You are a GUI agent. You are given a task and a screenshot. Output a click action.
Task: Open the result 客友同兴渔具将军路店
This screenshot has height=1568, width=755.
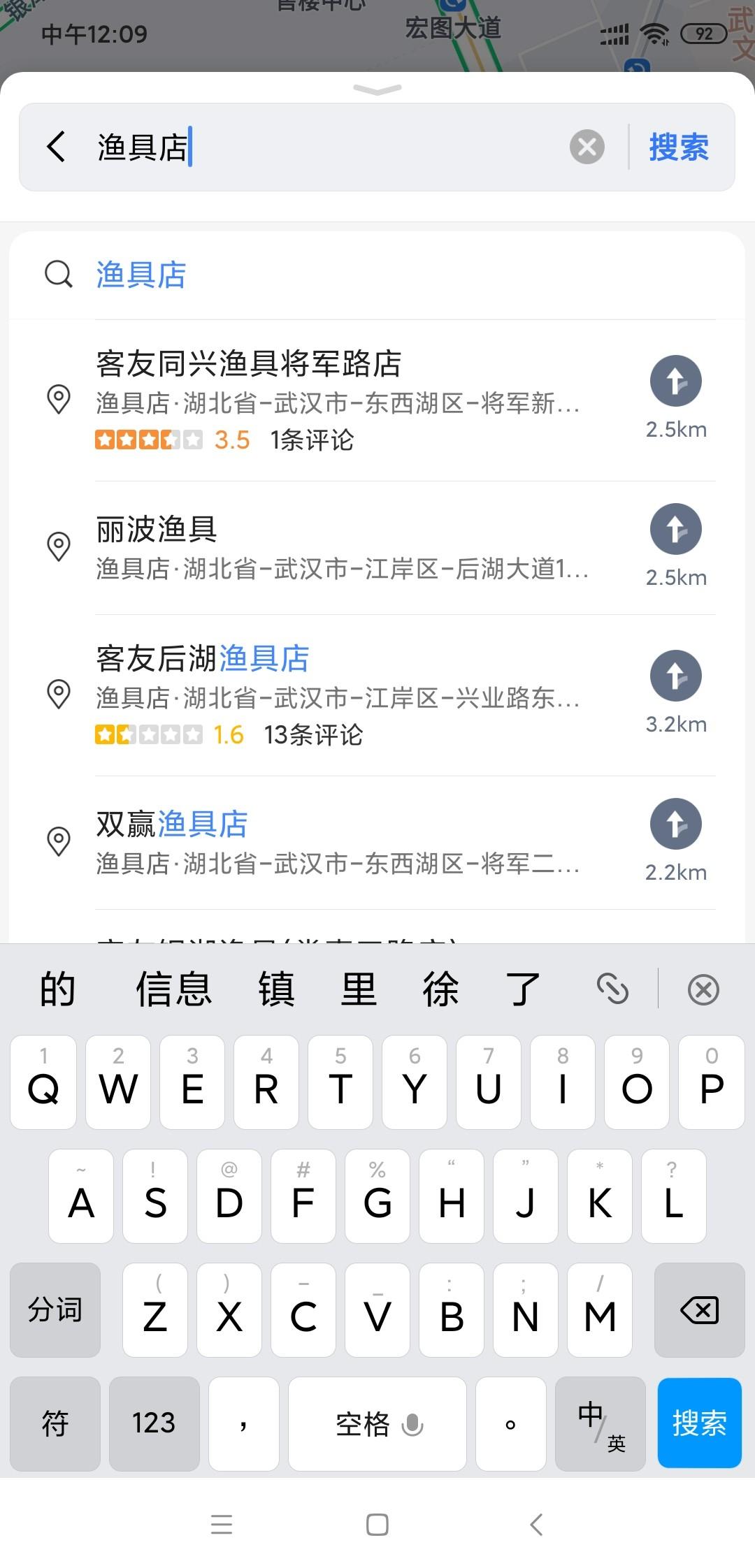(x=337, y=401)
